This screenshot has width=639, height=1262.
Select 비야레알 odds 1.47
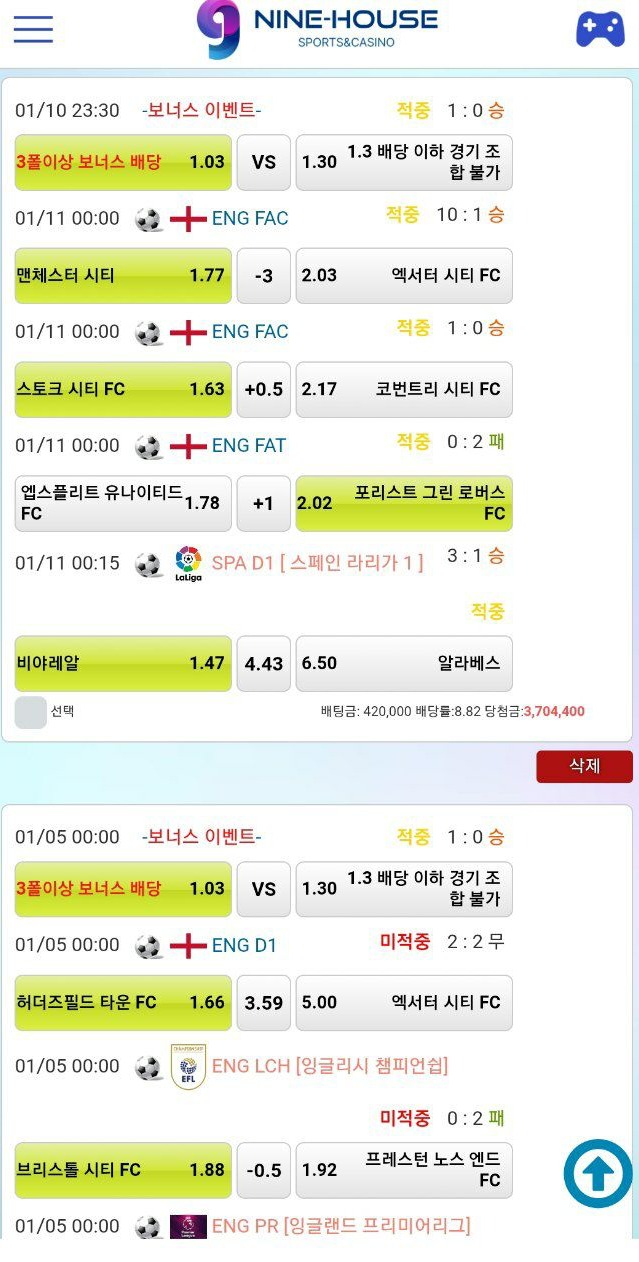(123, 663)
